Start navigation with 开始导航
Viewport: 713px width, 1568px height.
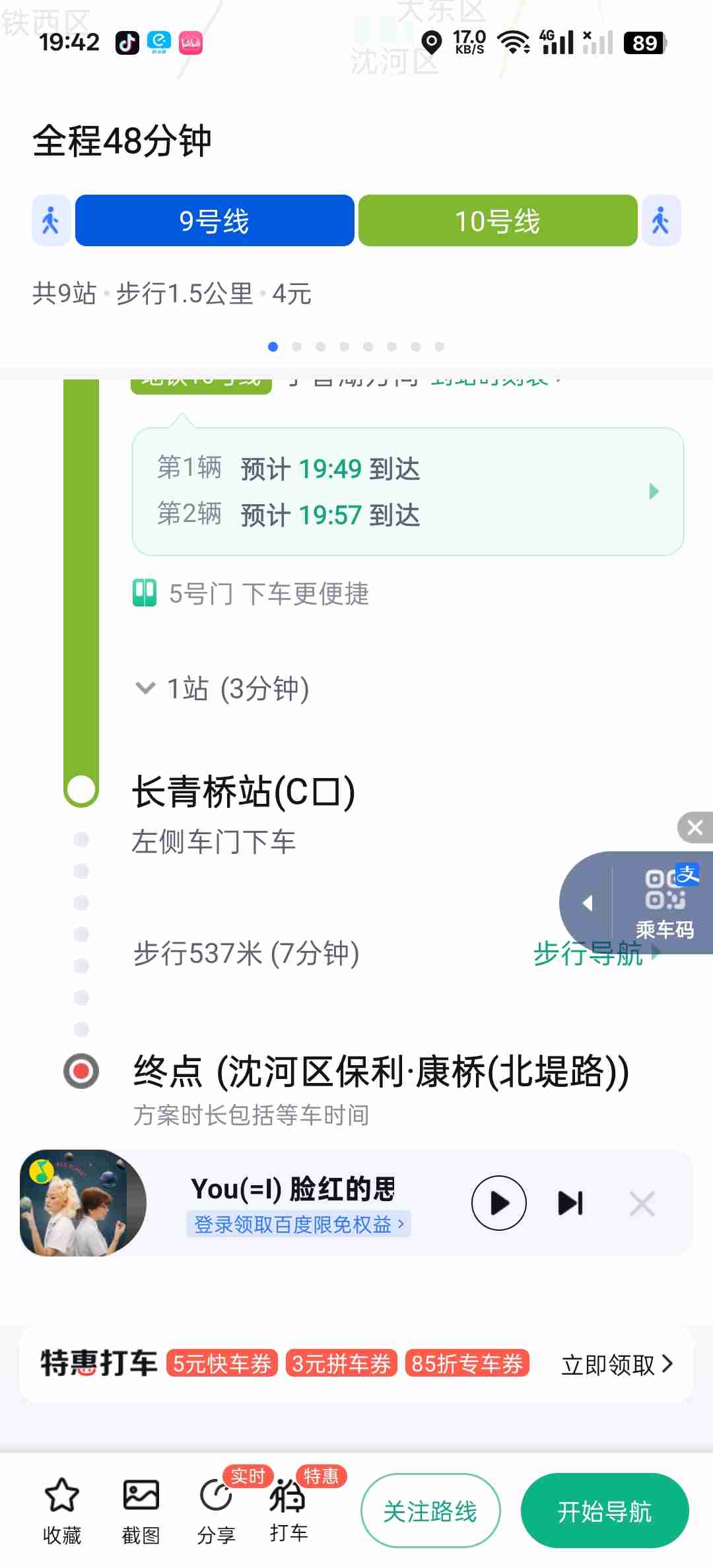[x=604, y=1511]
